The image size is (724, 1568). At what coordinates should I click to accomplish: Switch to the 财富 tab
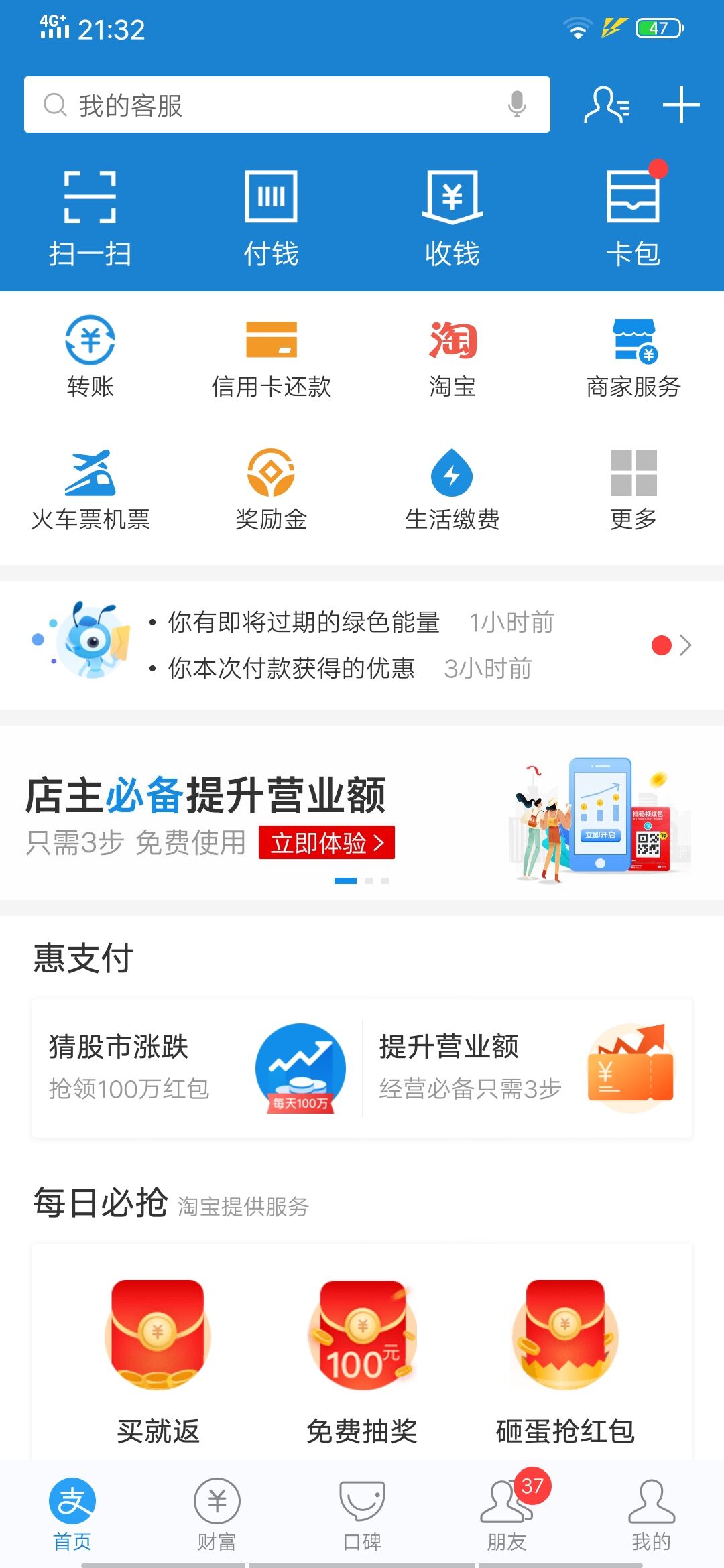pos(217,1521)
